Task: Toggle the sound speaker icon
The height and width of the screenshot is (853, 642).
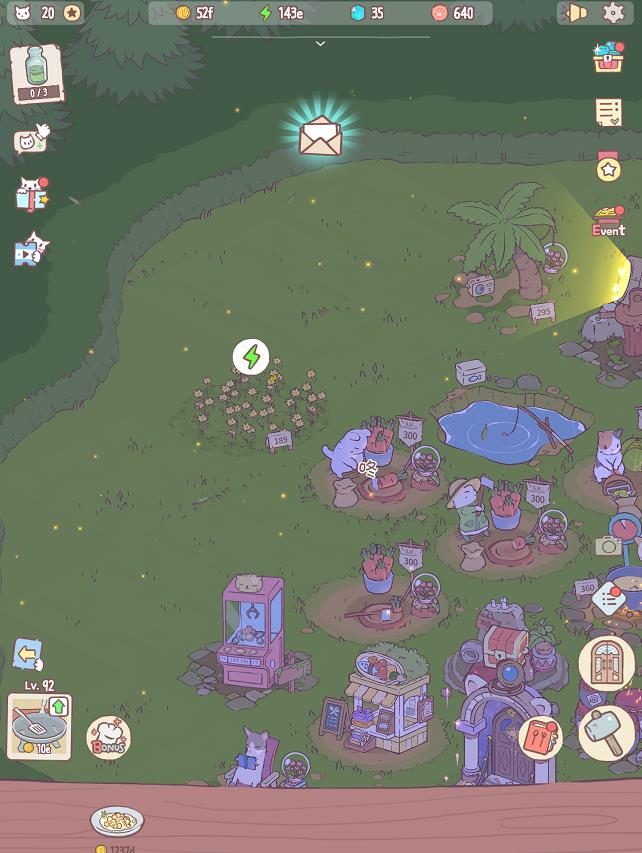Action: pyautogui.click(x=577, y=13)
